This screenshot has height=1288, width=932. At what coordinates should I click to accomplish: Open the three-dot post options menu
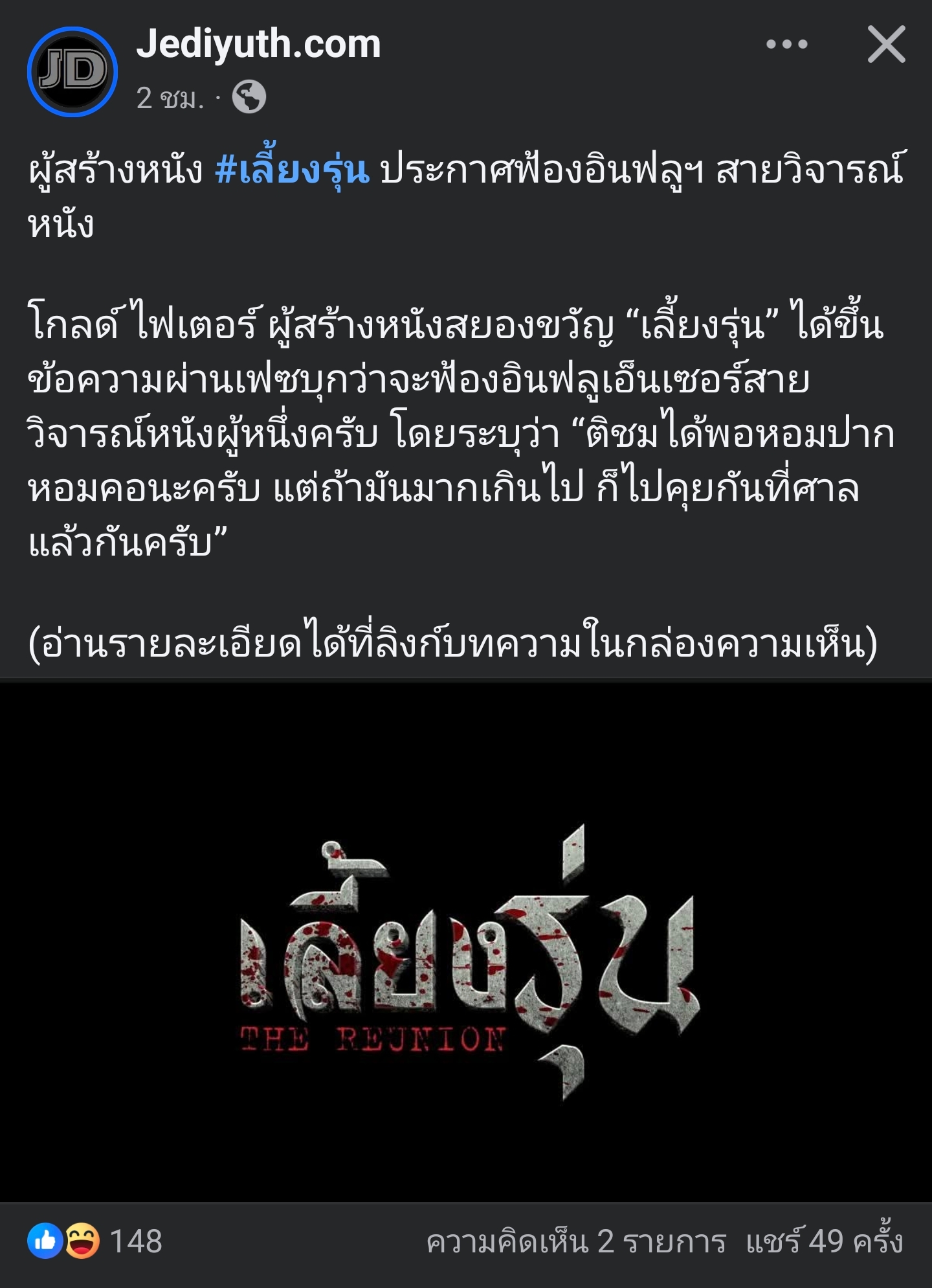pyautogui.click(x=786, y=45)
